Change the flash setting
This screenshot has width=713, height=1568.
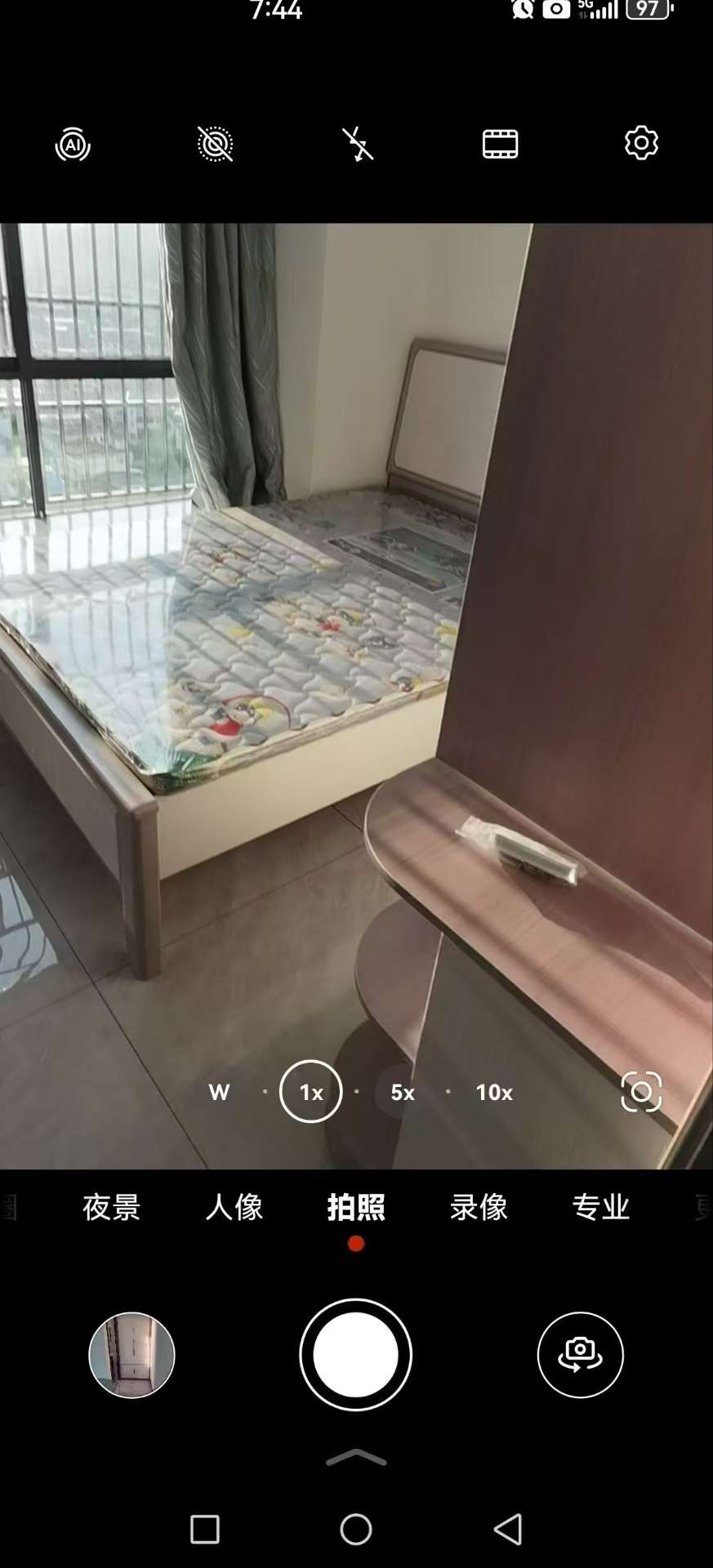click(x=358, y=145)
